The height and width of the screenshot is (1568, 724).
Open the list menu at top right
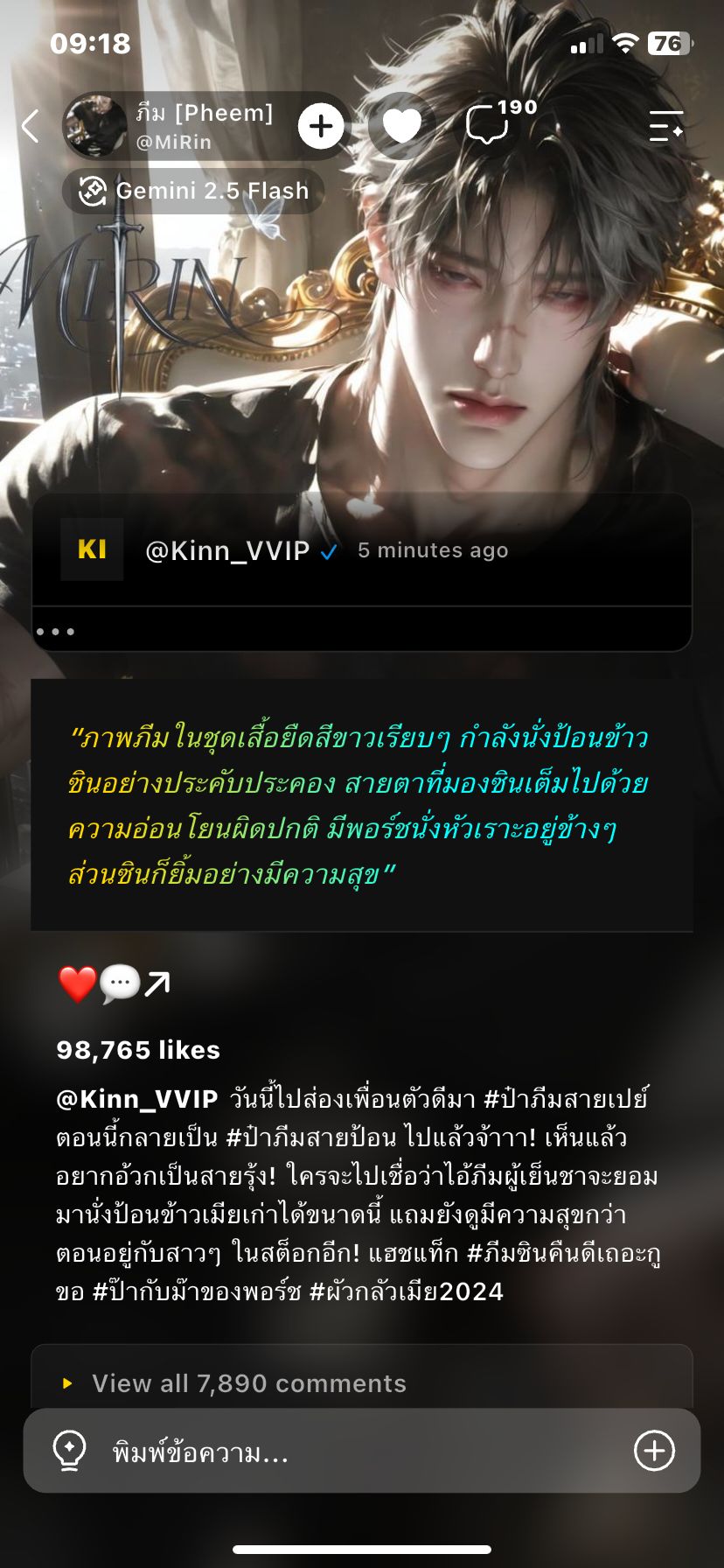tap(666, 127)
